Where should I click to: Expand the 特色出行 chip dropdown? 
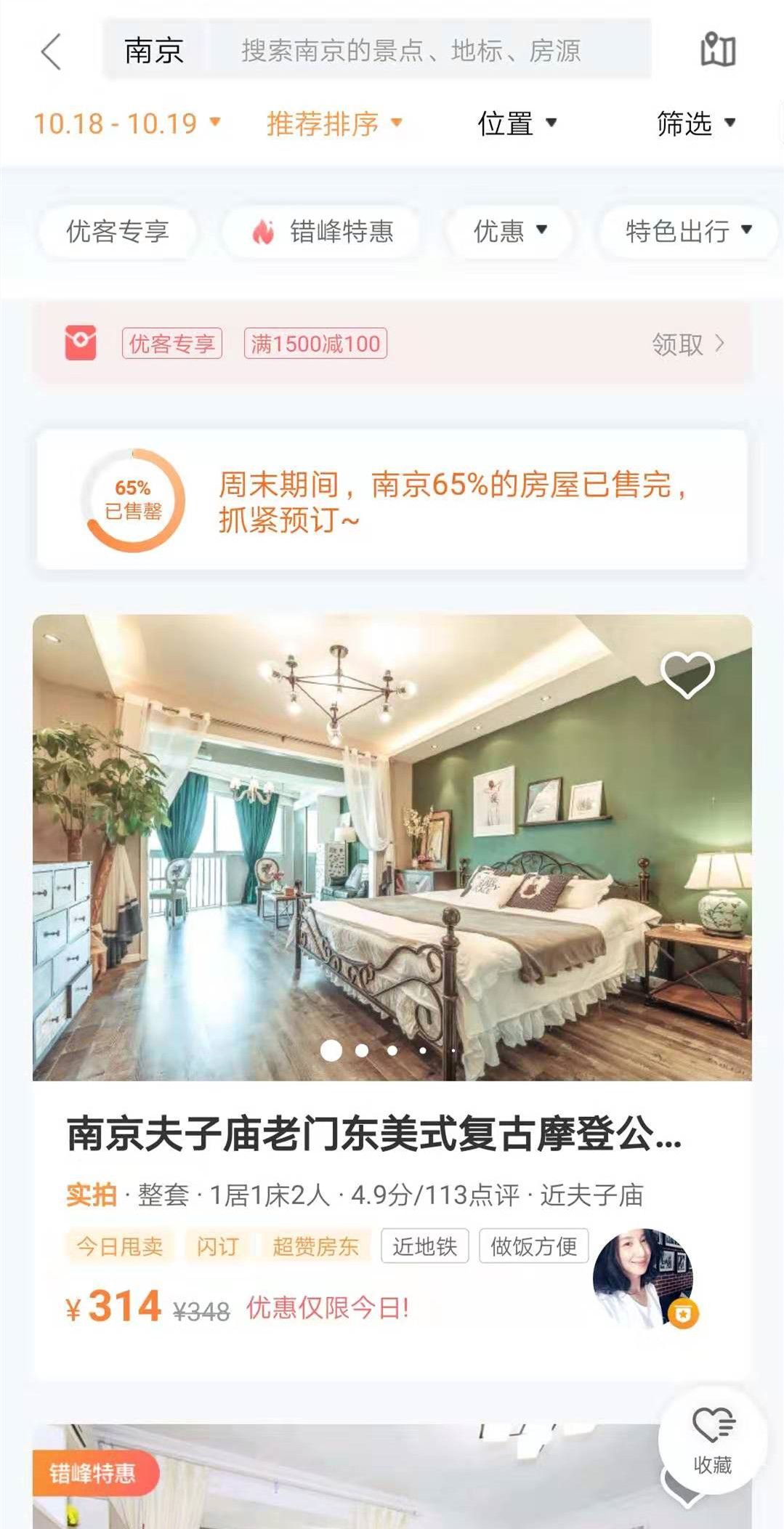tap(687, 232)
